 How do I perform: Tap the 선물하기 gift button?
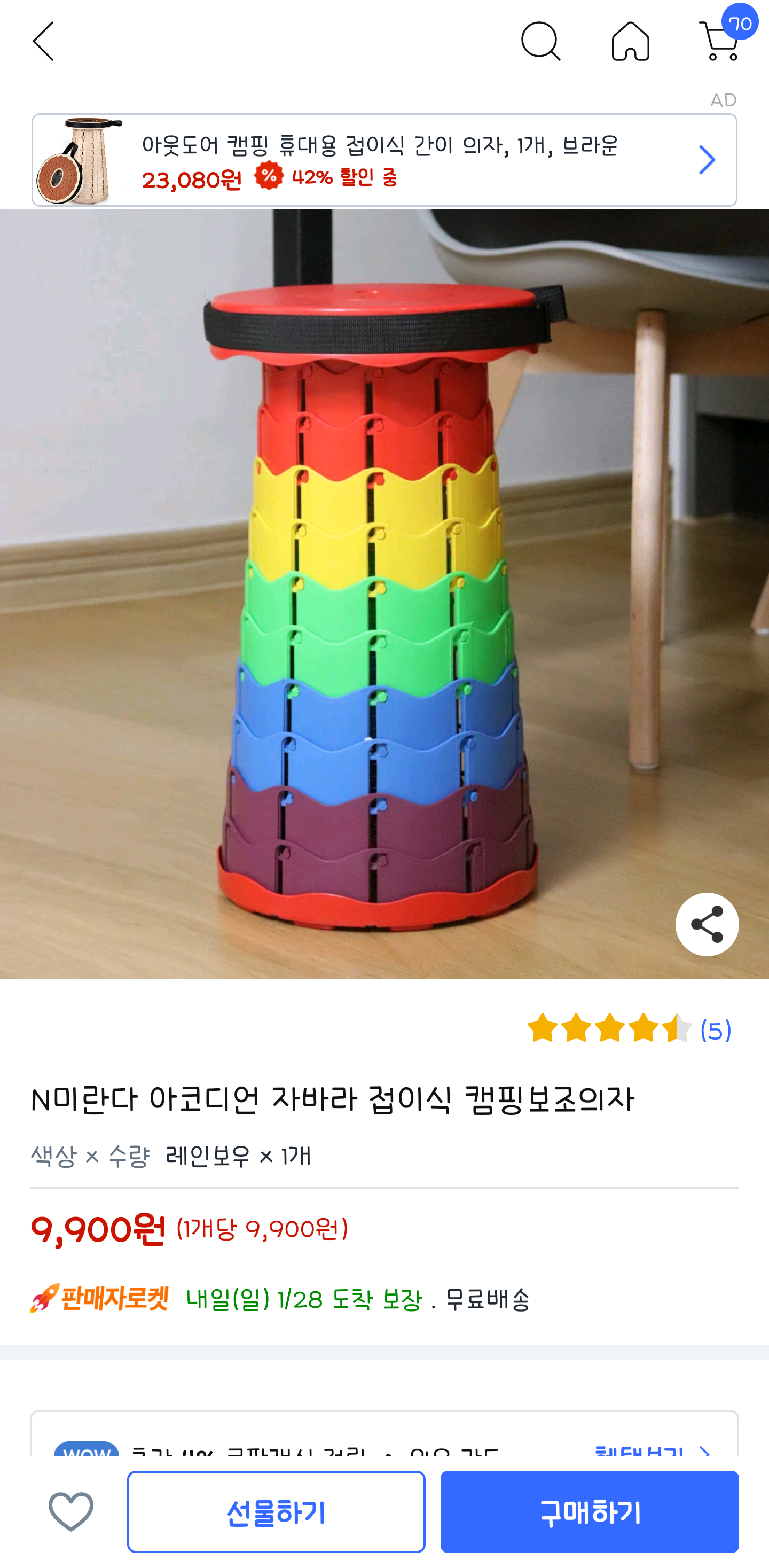pyautogui.click(x=276, y=1511)
